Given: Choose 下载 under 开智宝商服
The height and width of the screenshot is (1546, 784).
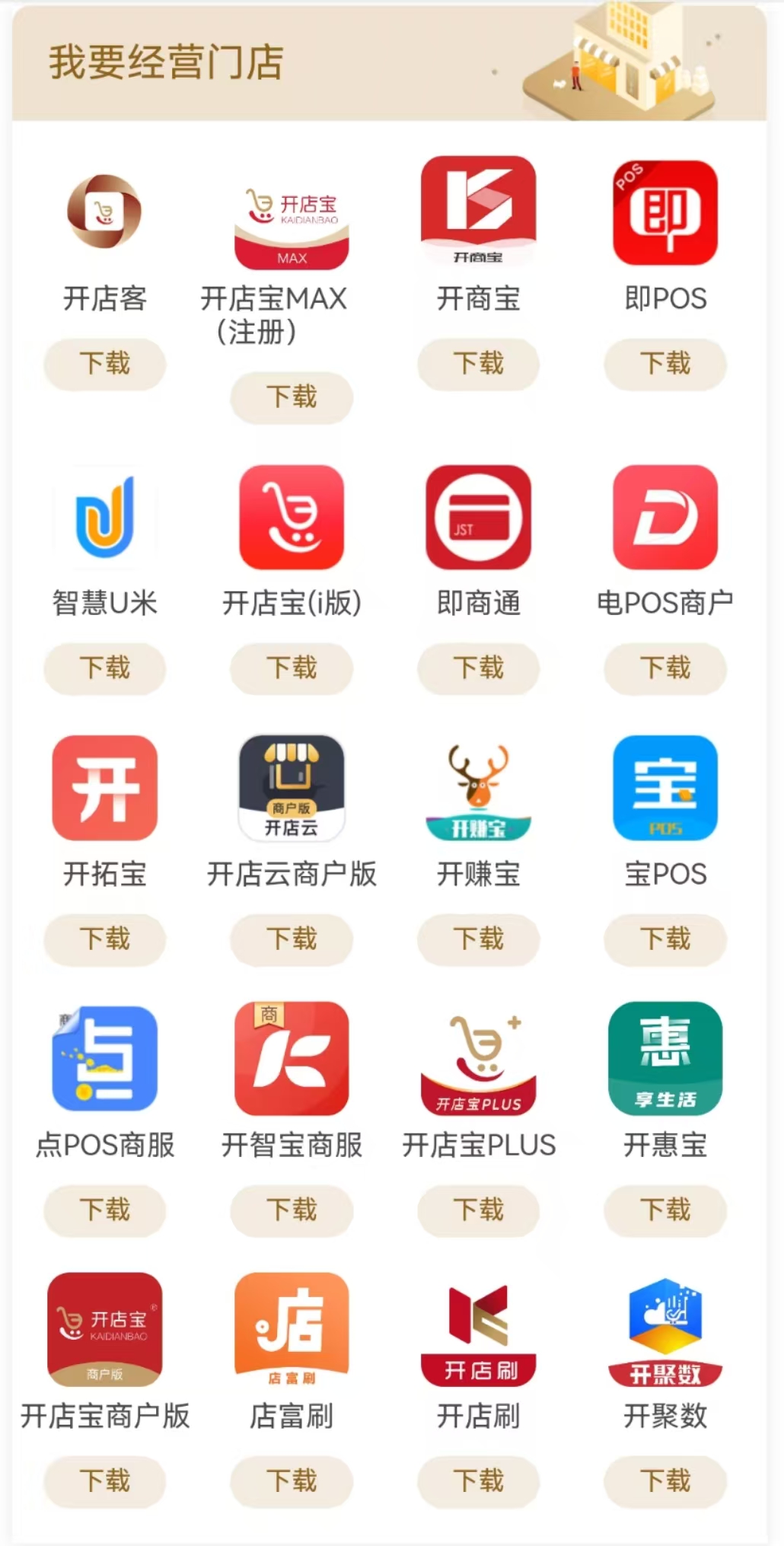Looking at the screenshot, I should tap(292, 1210).
